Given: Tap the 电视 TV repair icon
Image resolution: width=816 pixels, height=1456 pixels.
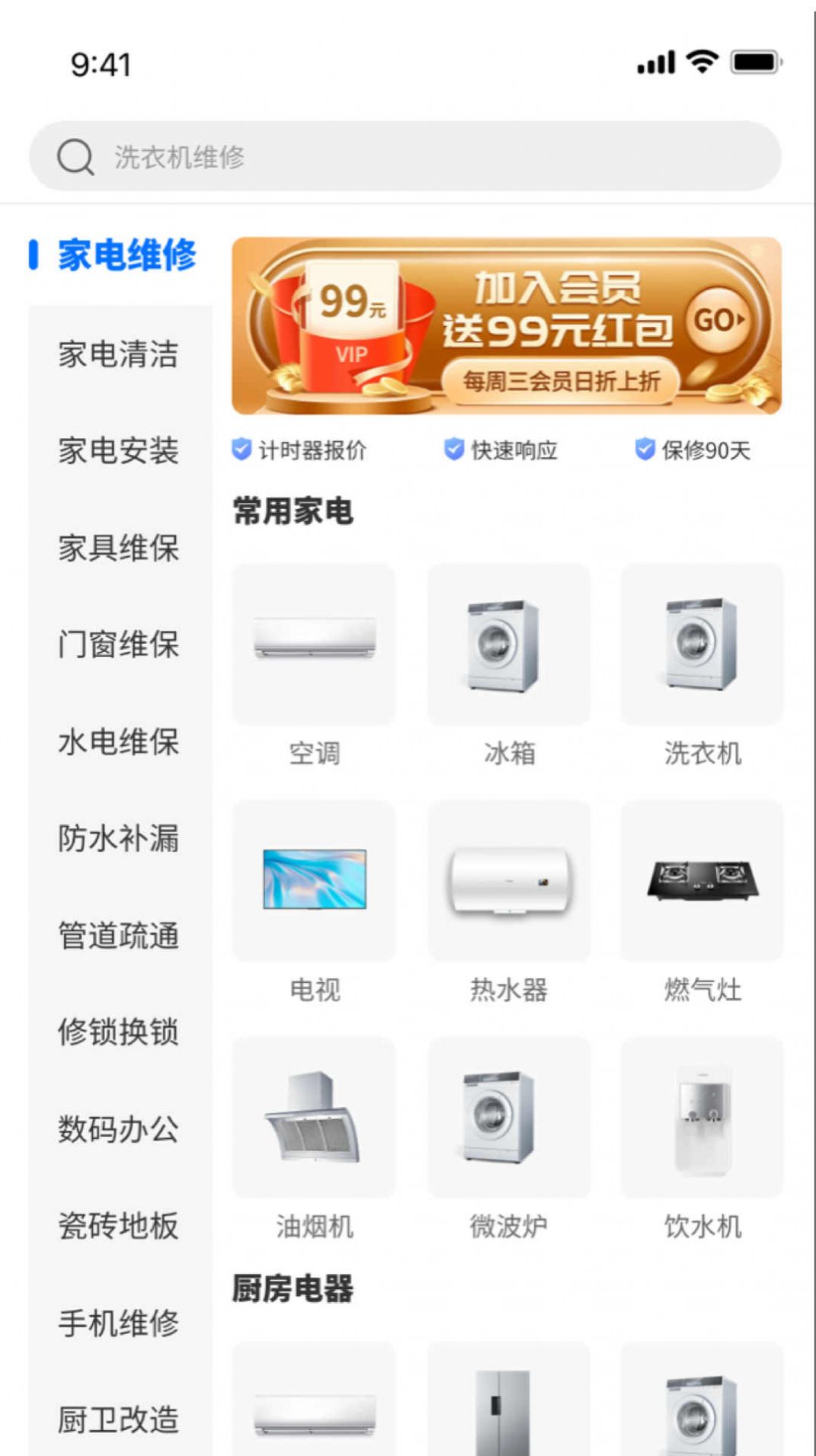Looking at the screenshot, I should click(313, 882).
